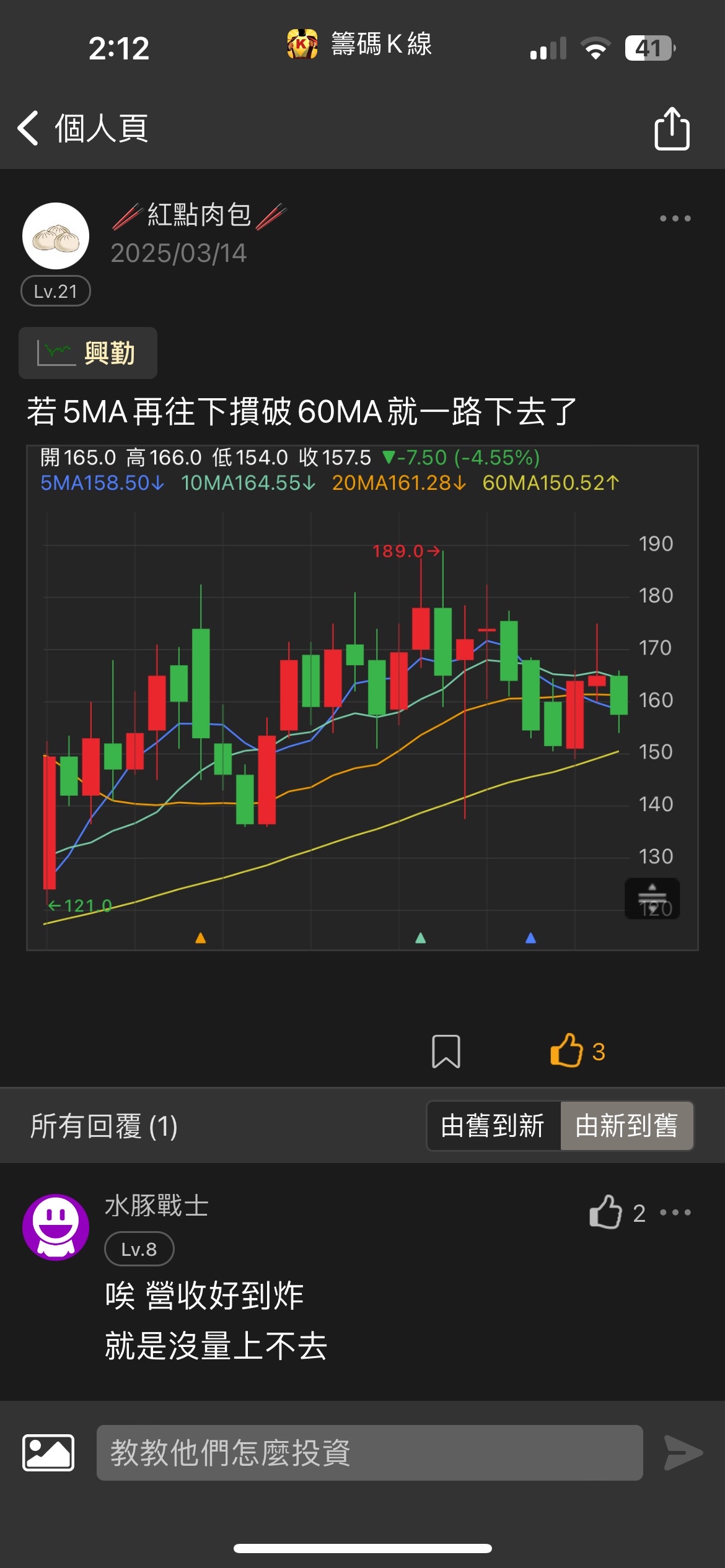The width and height of the screenshot is (725, 1568).
Task: Open the post's overflow menu
Action: [x=675, y=219]
